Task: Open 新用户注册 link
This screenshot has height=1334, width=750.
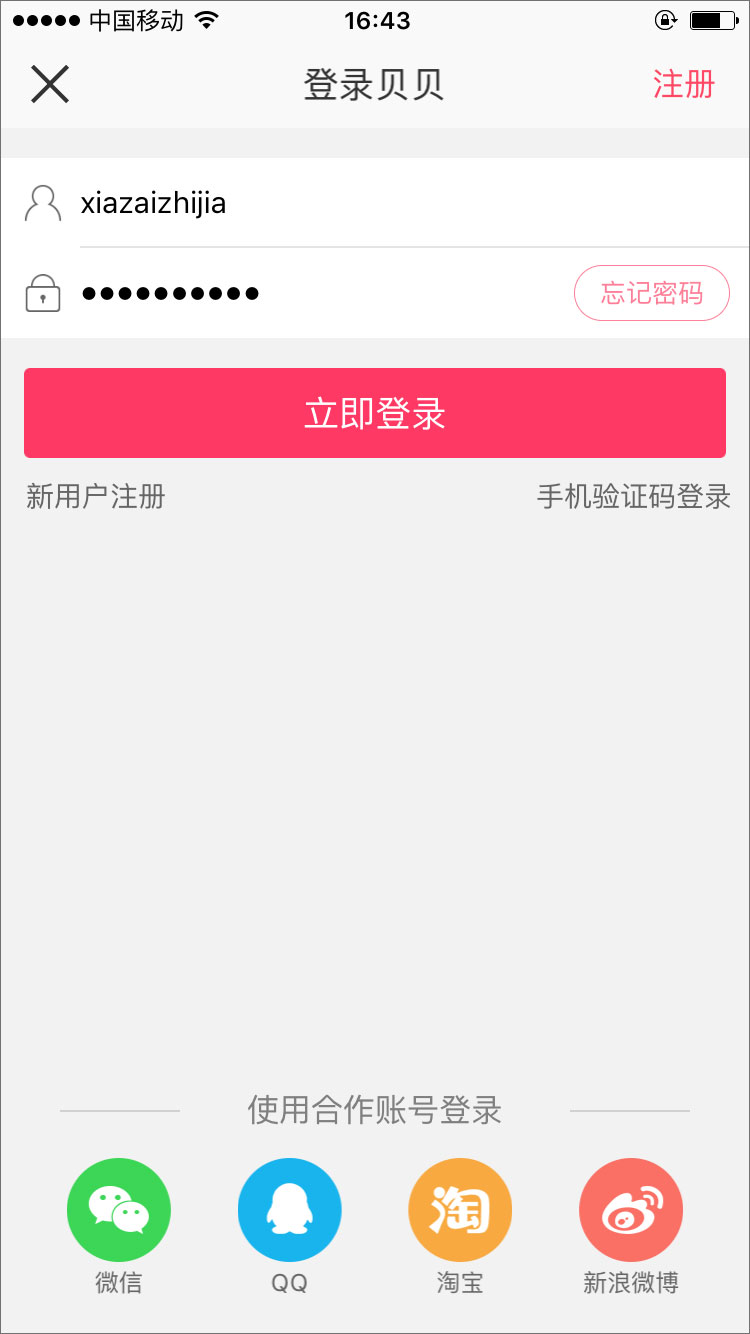Action: pyautogui.click(x=96, y=496)
